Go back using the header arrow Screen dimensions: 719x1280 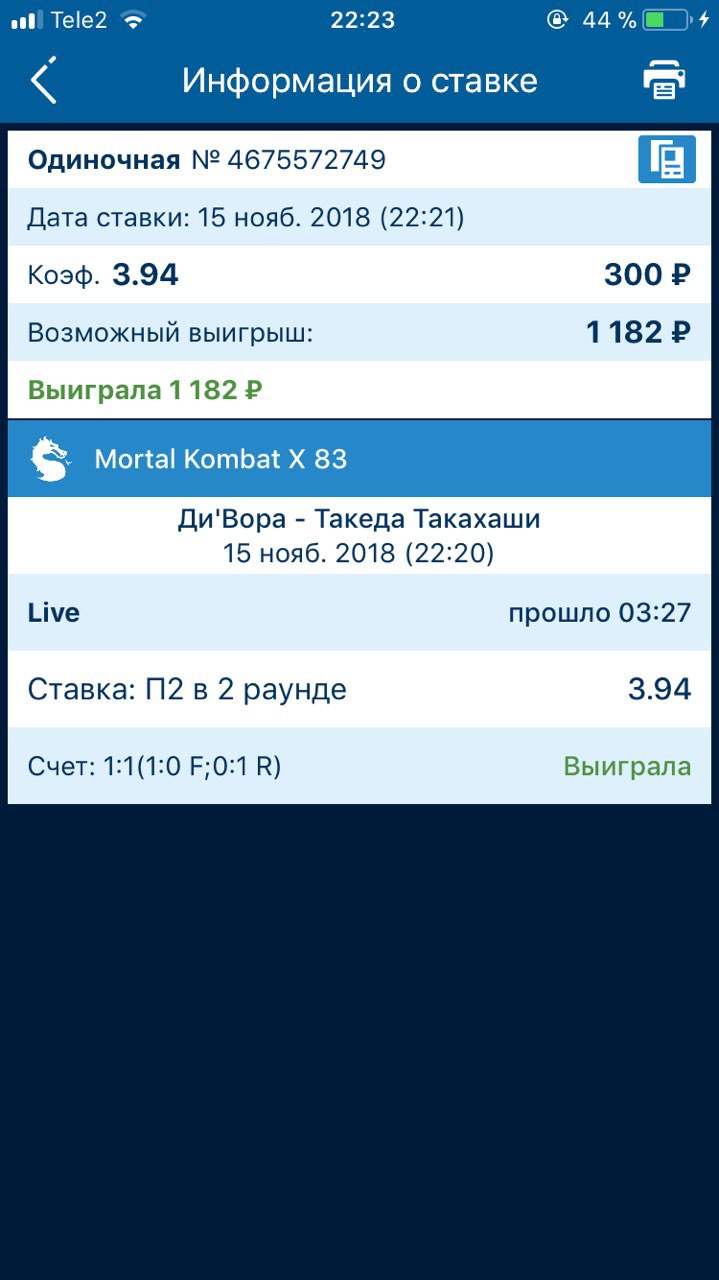click(x=44, y=80)
